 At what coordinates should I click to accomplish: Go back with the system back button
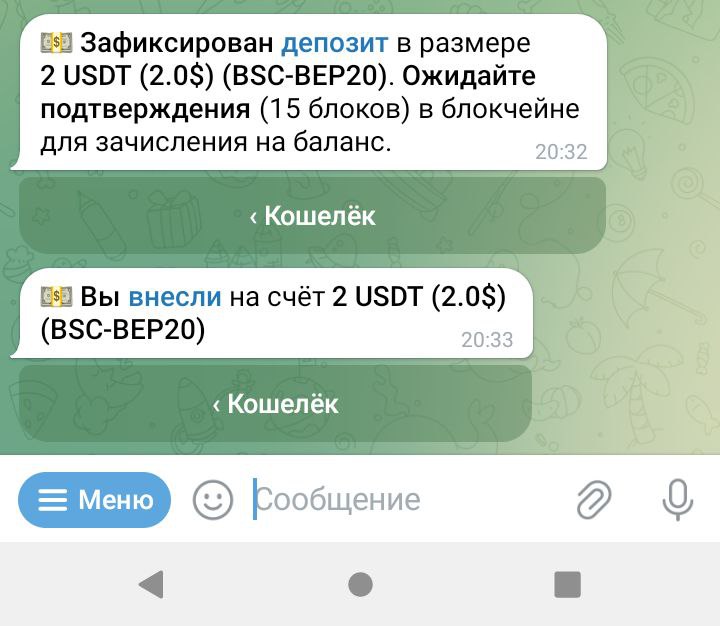(x=151, y=584)
